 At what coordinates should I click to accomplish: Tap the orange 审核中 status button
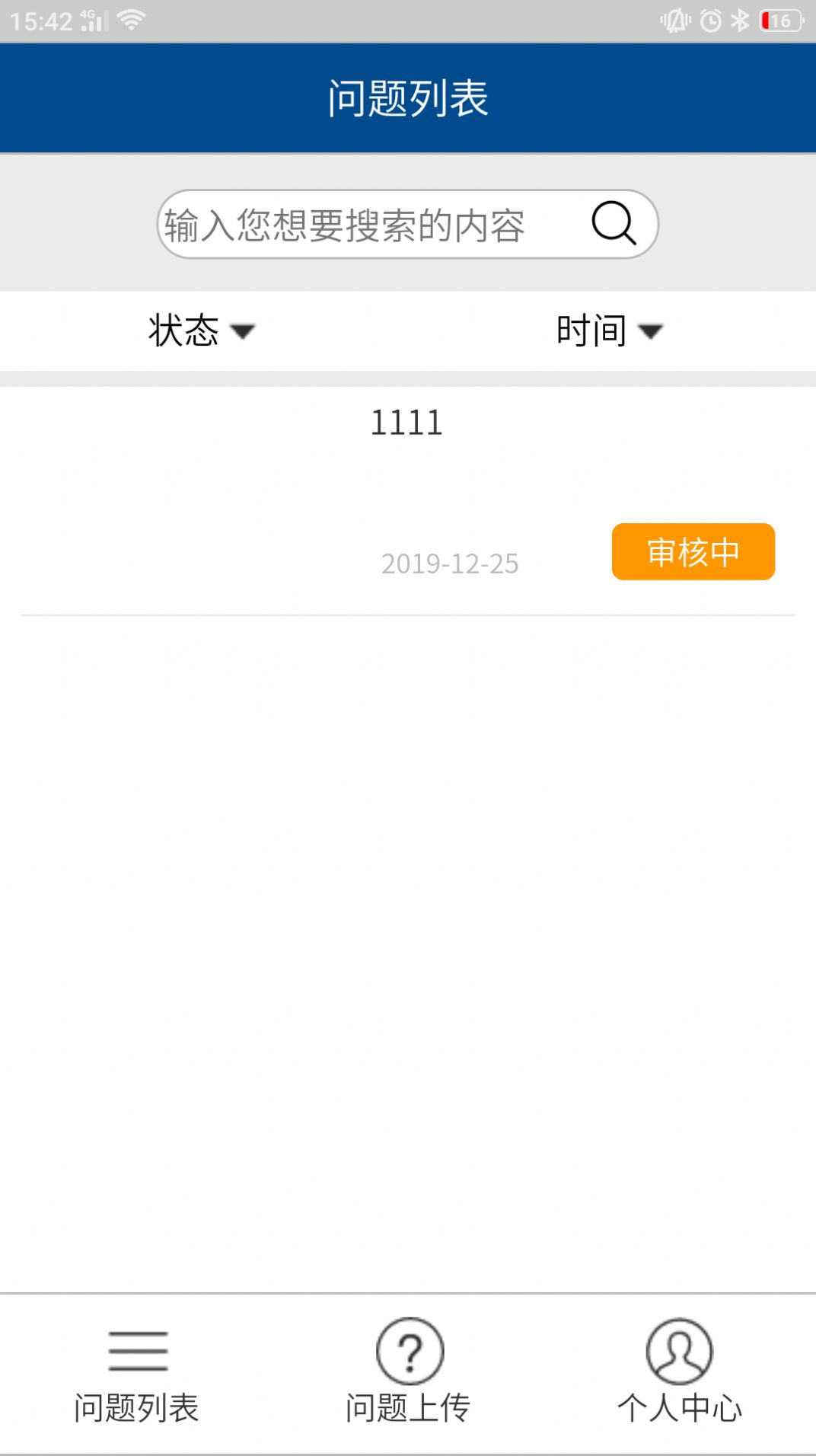tap(693, 551)
